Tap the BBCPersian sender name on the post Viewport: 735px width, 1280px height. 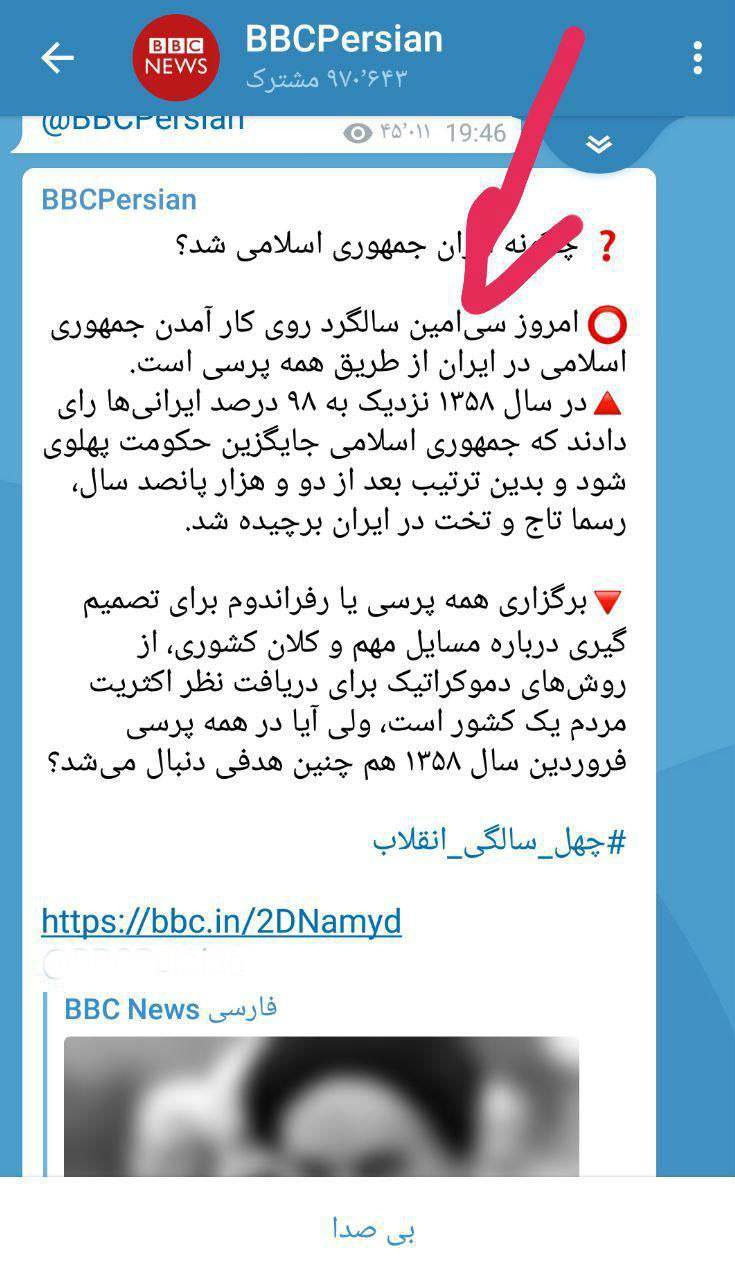119,199
